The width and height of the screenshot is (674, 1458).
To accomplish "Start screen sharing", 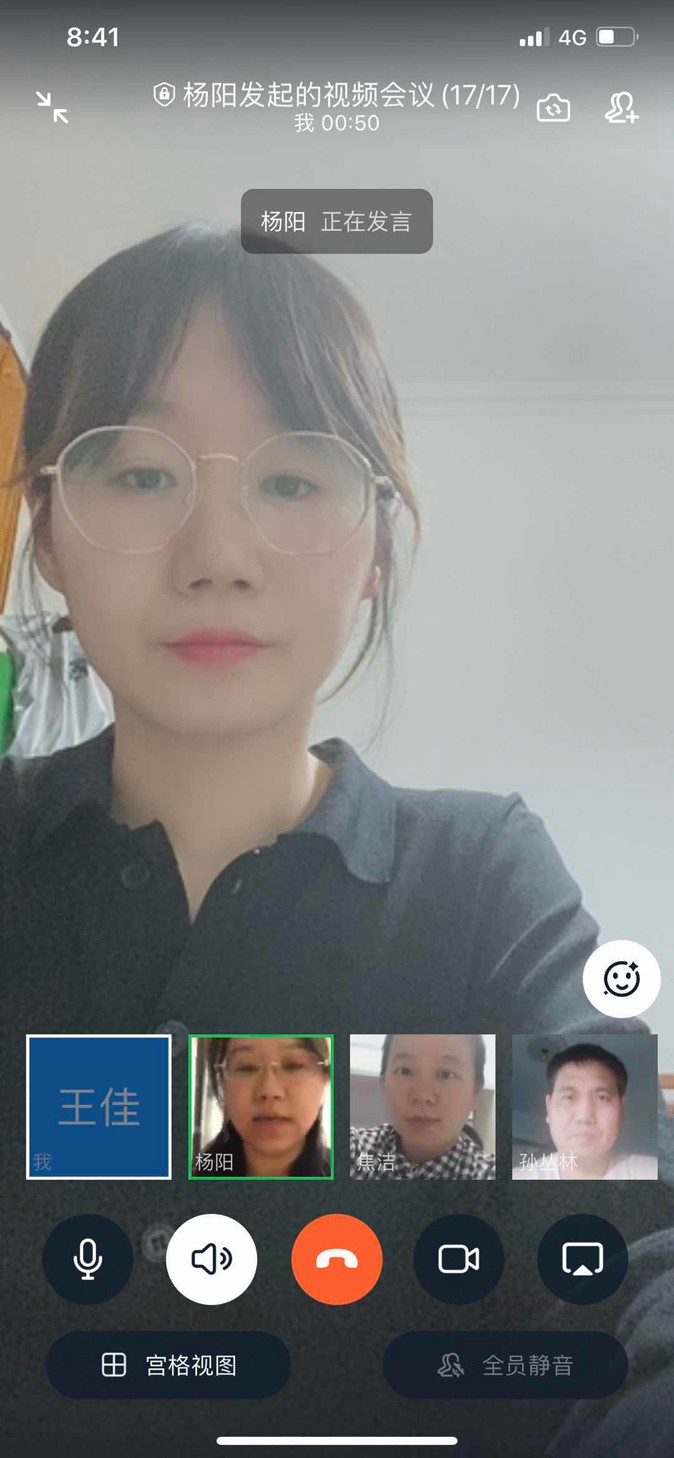I will (583, 1260).
